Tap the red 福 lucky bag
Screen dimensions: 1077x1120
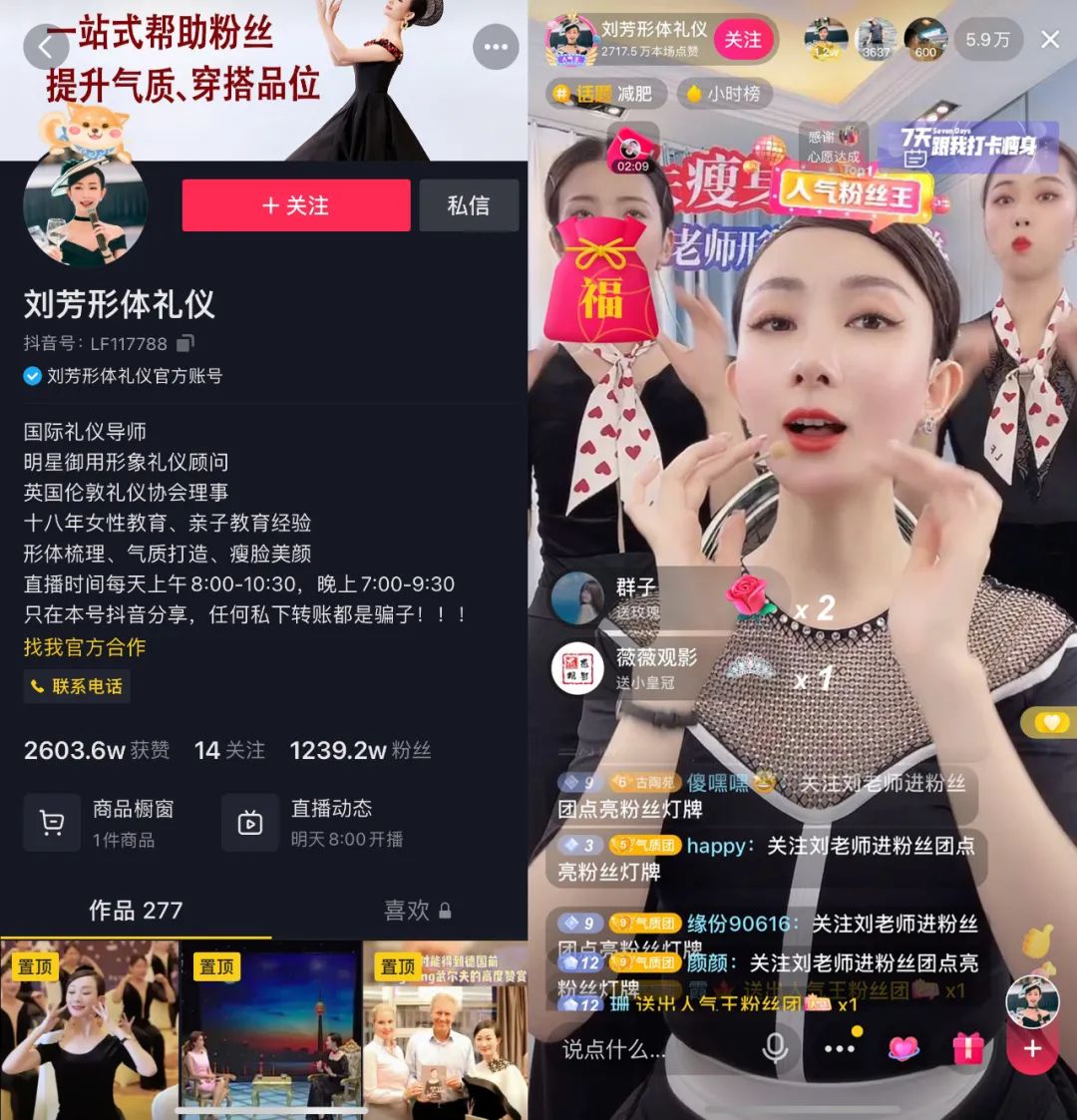pyautogui.click(x=601, y=281)
